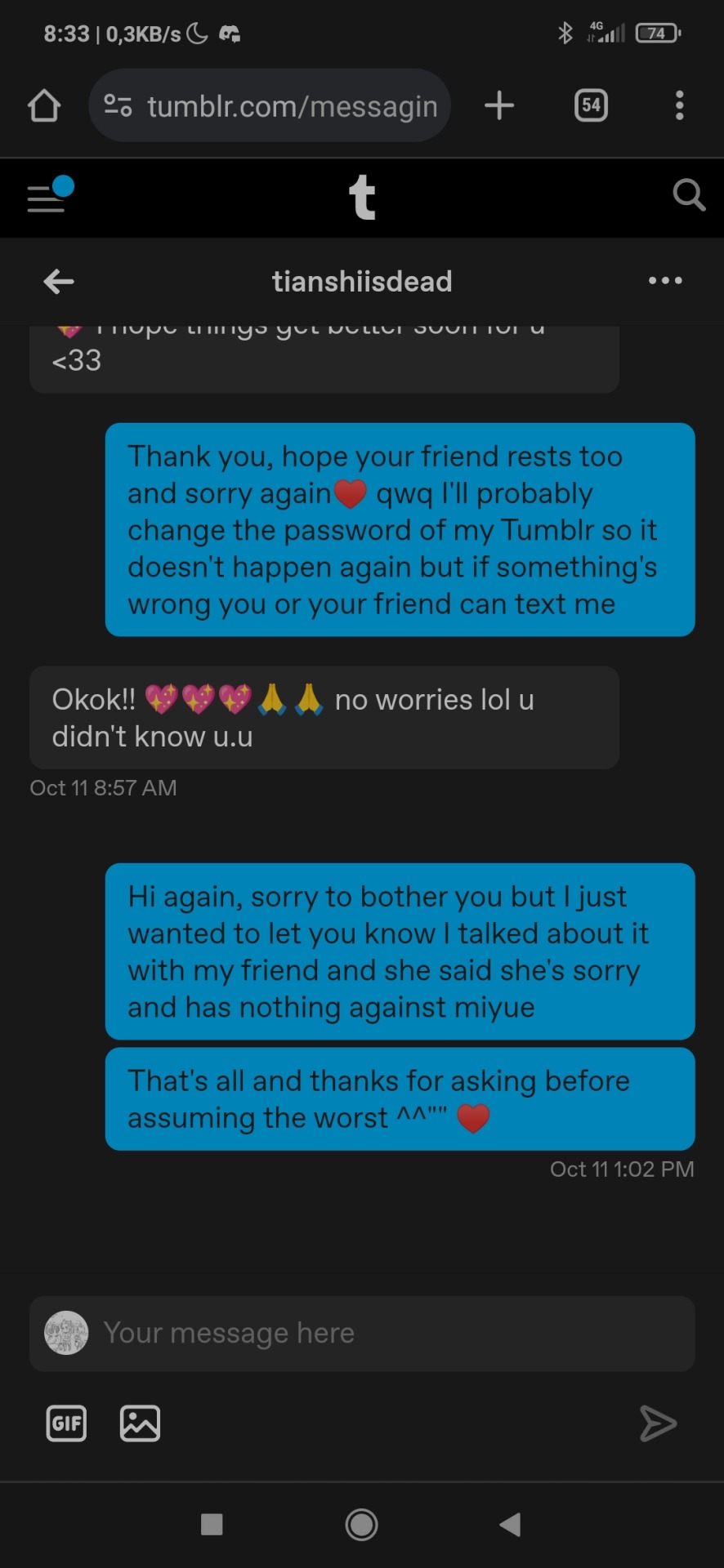Screen dimensions: 724x1568
Task: Focus the "Your message here" field
Action: [x=384, y=1333]
